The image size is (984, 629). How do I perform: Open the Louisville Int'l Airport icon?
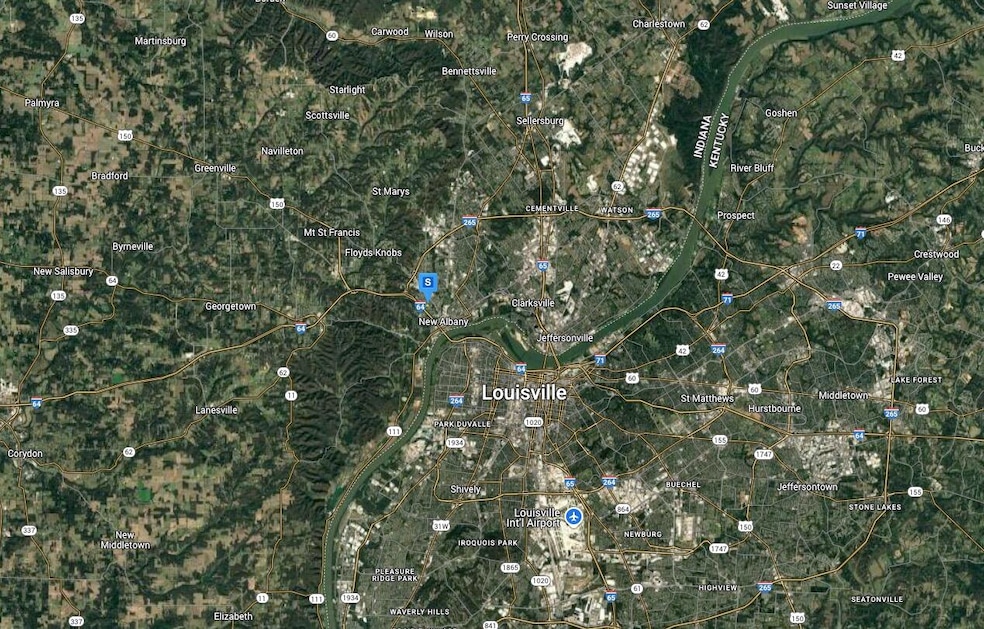574,516
